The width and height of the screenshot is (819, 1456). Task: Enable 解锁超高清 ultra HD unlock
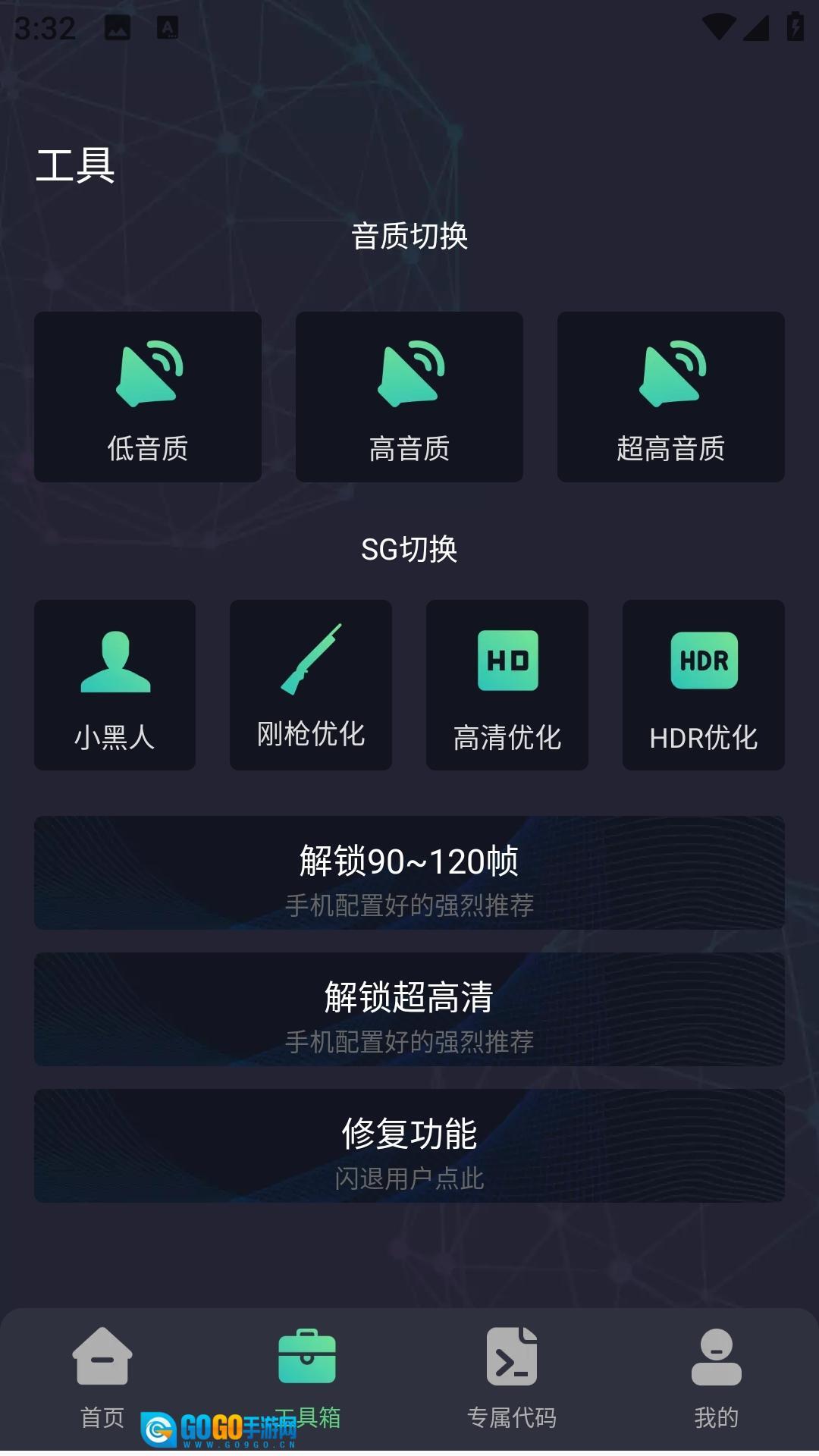(x=409, y=1009)
